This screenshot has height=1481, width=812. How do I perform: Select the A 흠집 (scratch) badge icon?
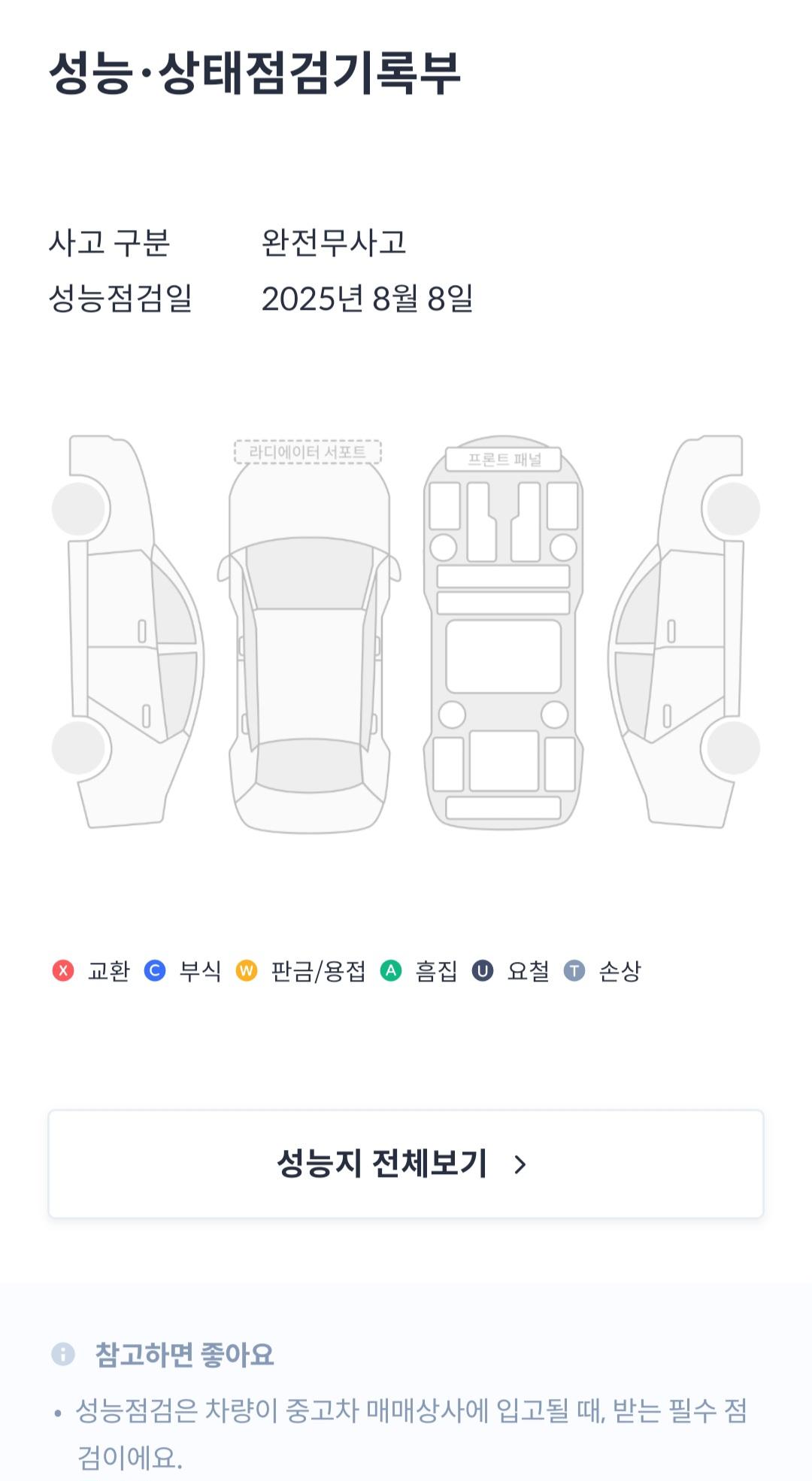[391, 971]
